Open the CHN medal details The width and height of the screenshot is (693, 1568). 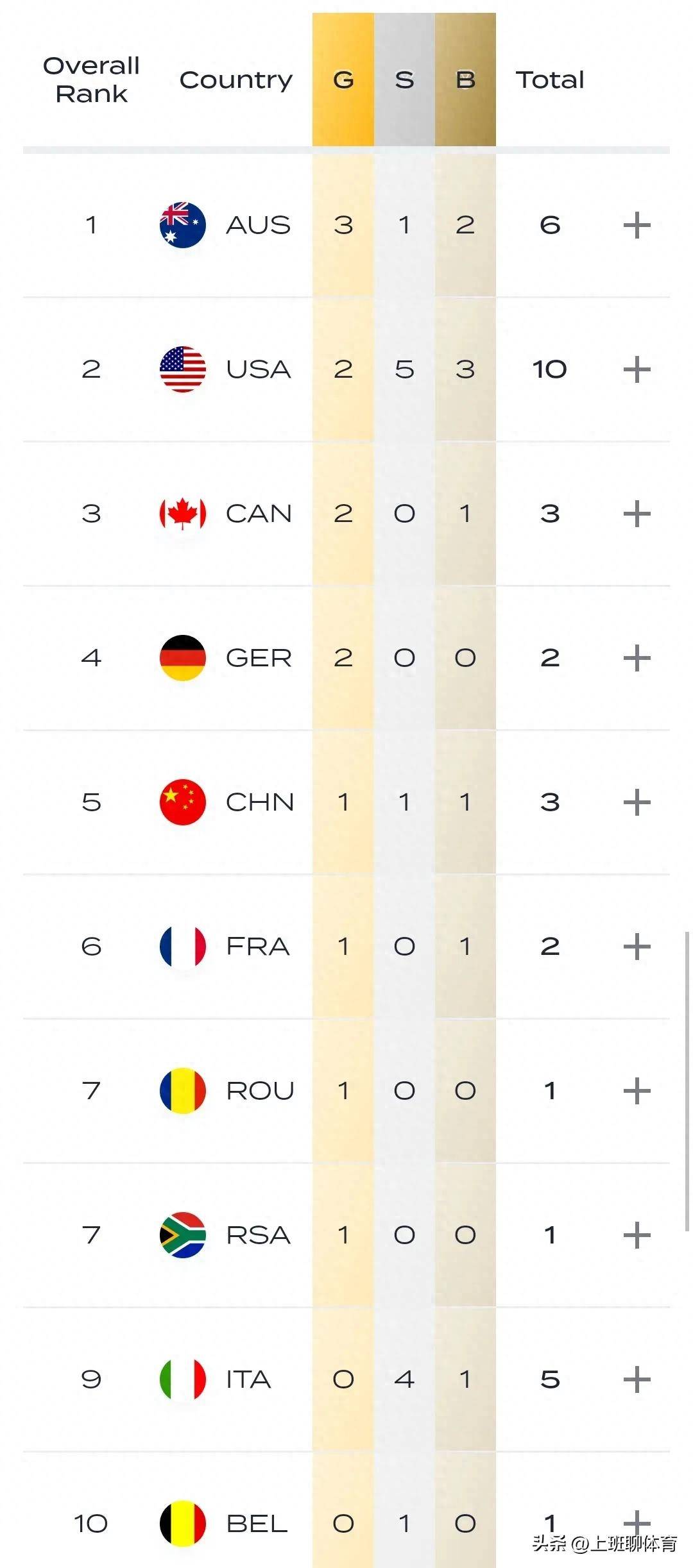[637, 802]
